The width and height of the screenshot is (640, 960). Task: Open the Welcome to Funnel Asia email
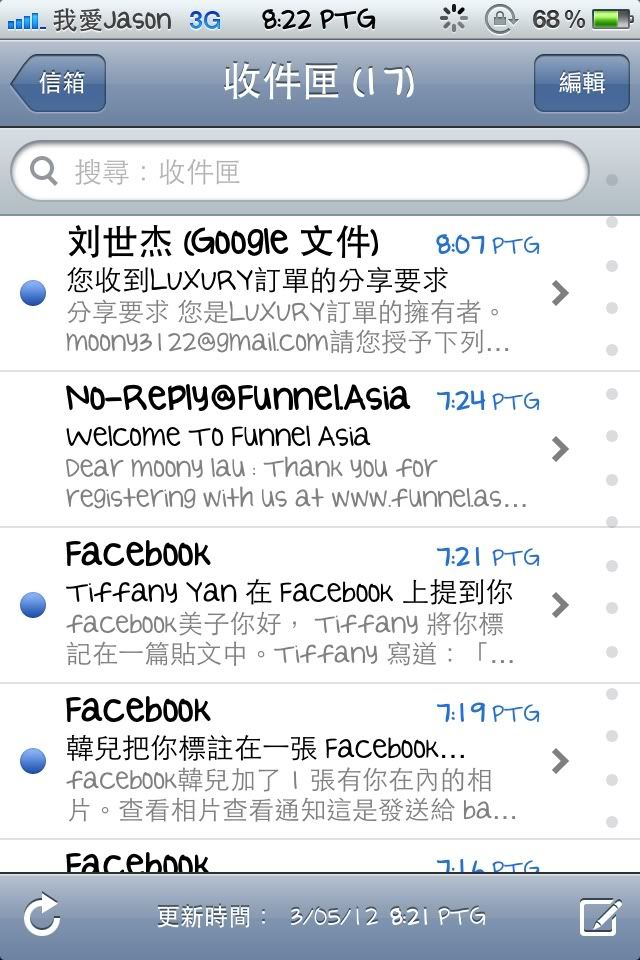(x=300, y=449)
